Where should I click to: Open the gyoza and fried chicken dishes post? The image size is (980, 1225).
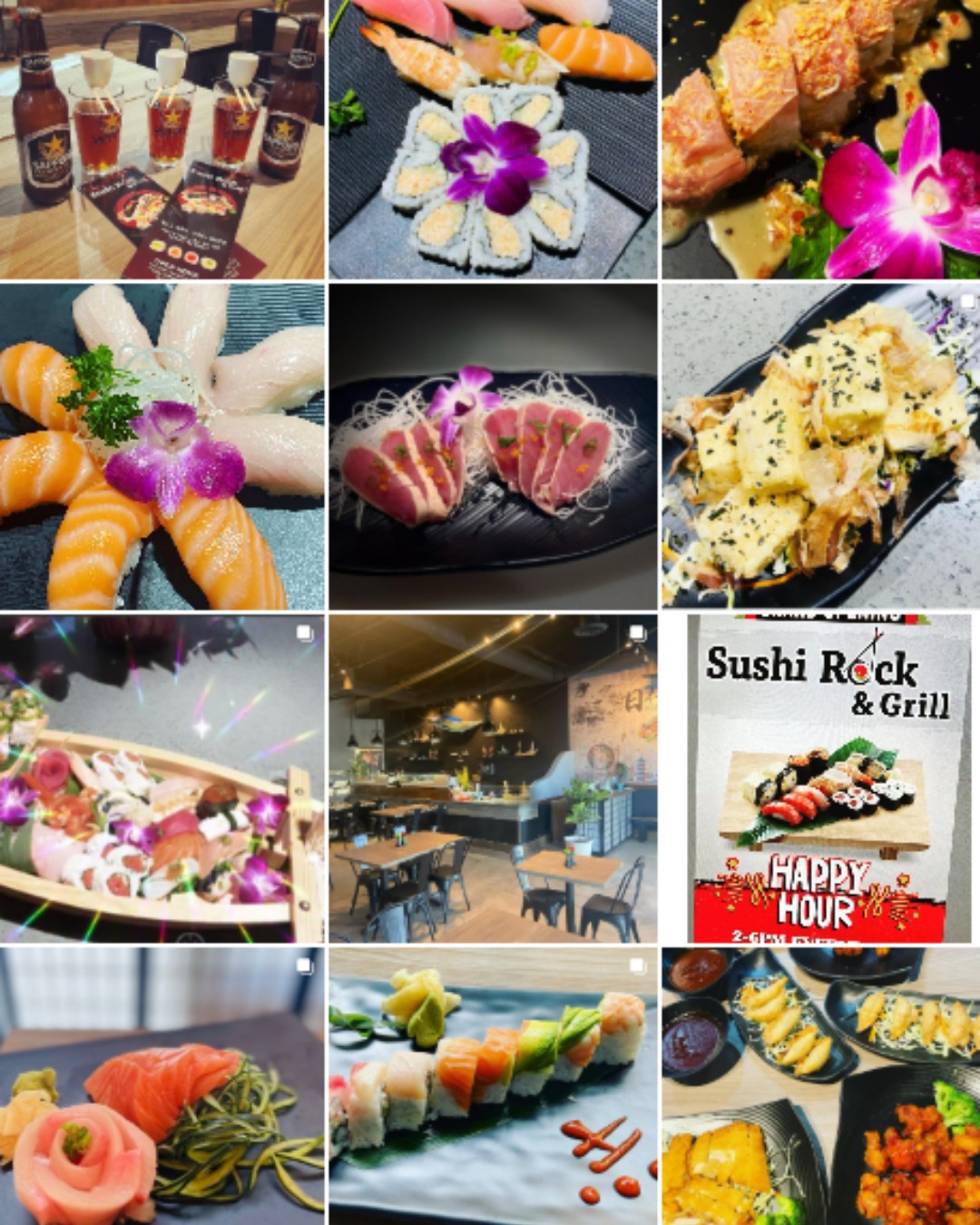[821, 1086]
